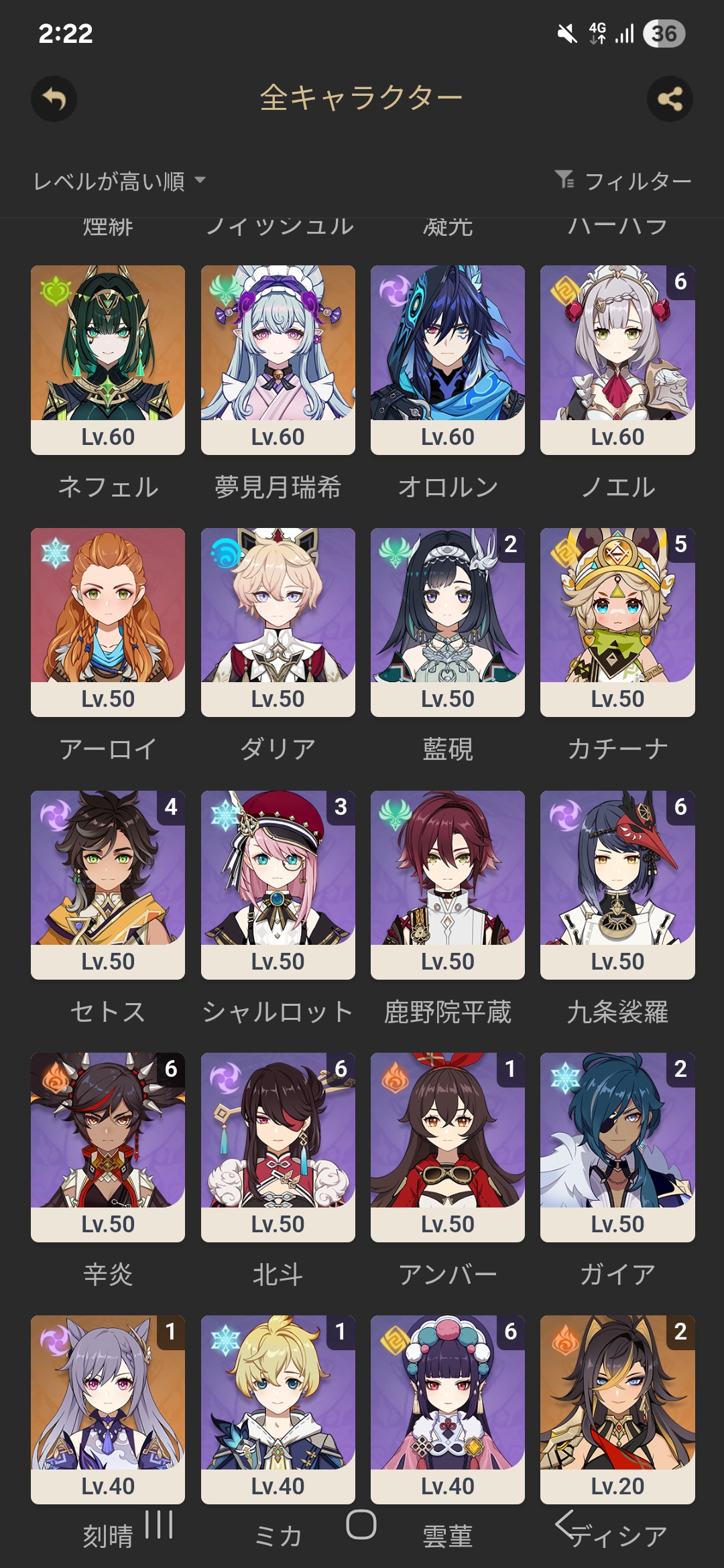The width and height of the screenshot is (724, 1568).
Task: Share the character list
Action: point(670,99)
